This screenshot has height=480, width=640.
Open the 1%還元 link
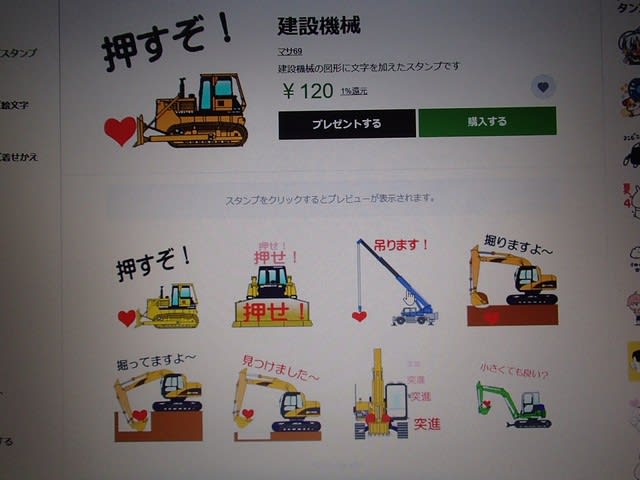pyautogui.click(x=354, y=91)
